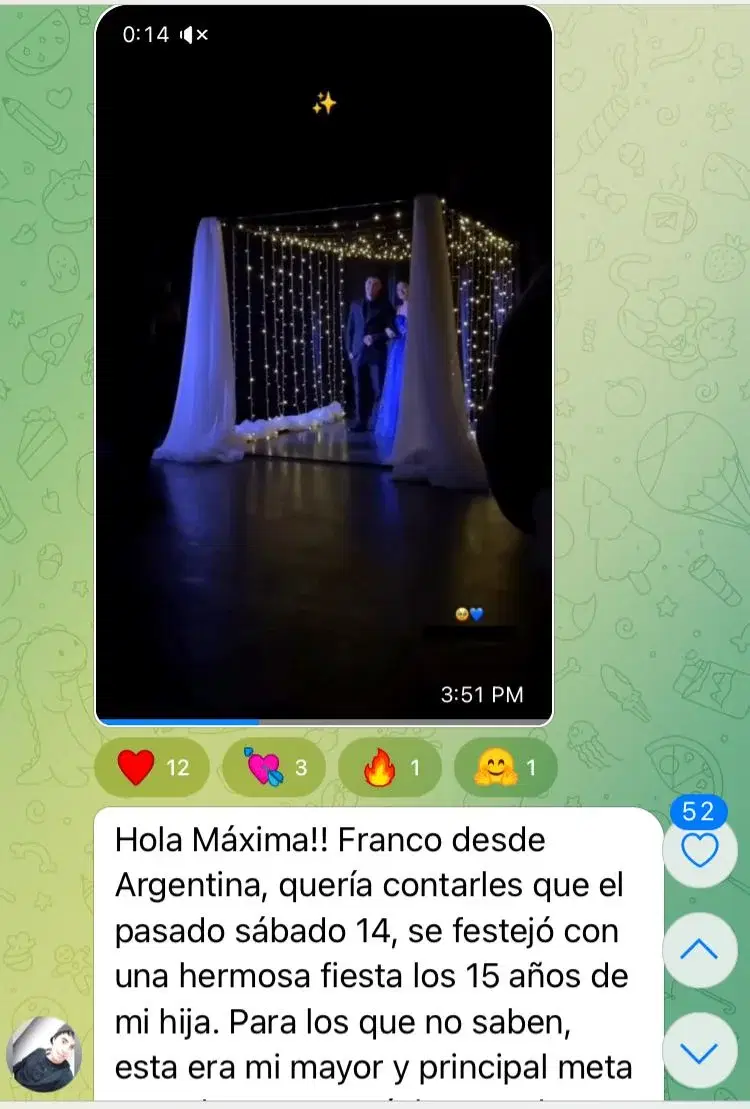React with the hugging face emoji

click(x=505, y=768)
